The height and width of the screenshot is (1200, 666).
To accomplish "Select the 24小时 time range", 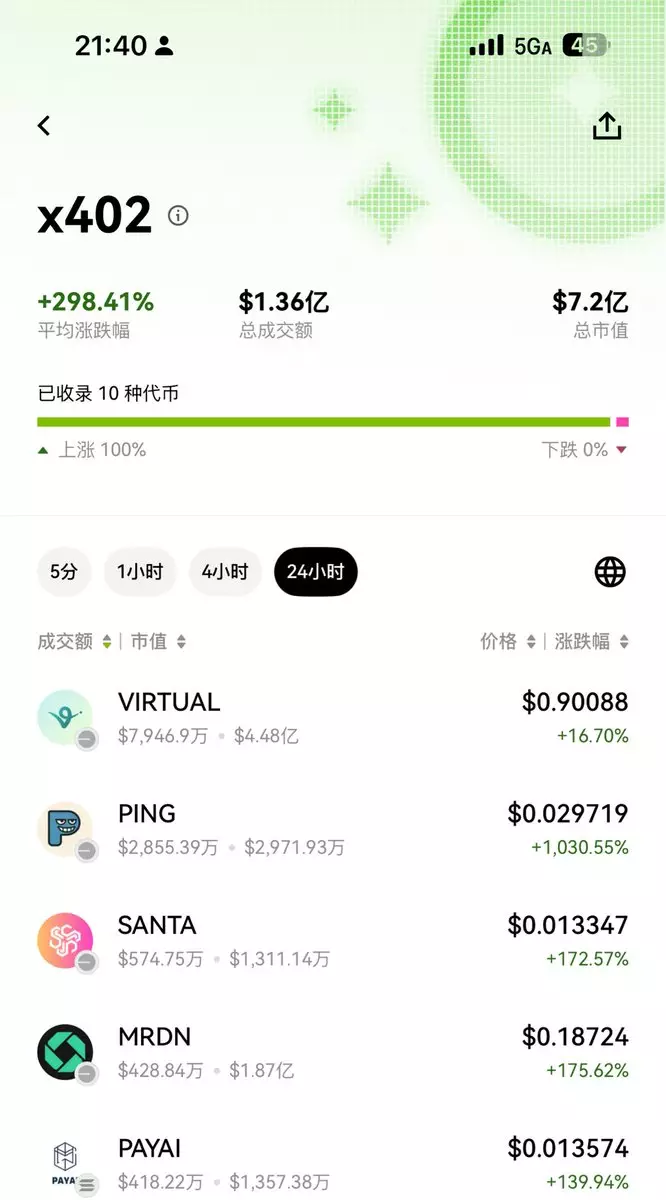I will click(315, 572).
